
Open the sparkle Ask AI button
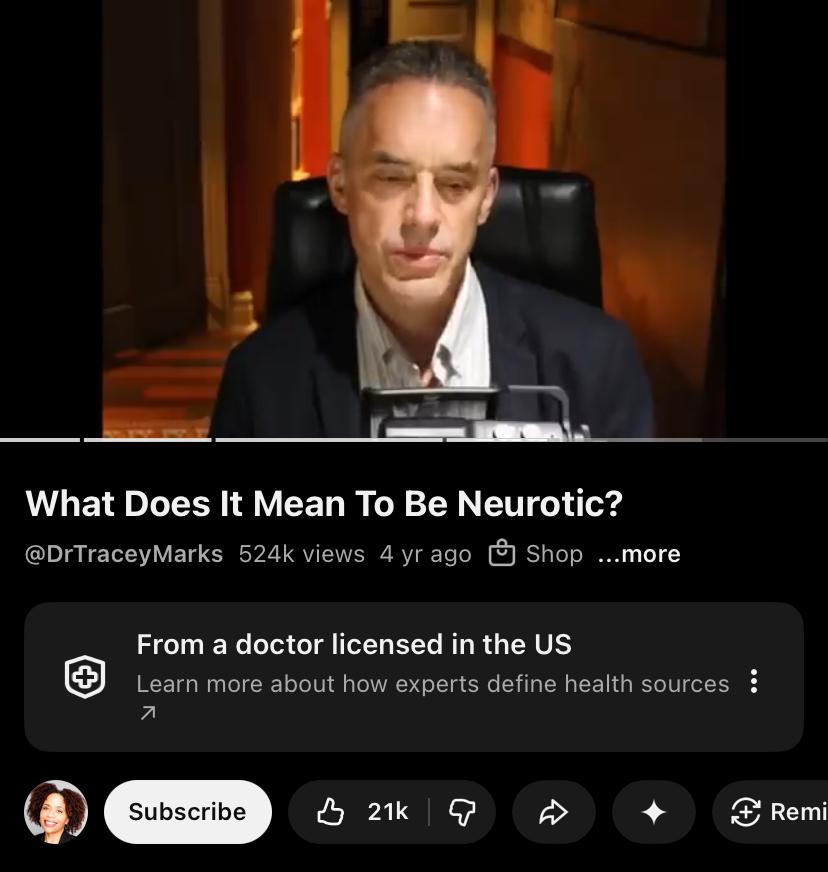pos(653,812)
